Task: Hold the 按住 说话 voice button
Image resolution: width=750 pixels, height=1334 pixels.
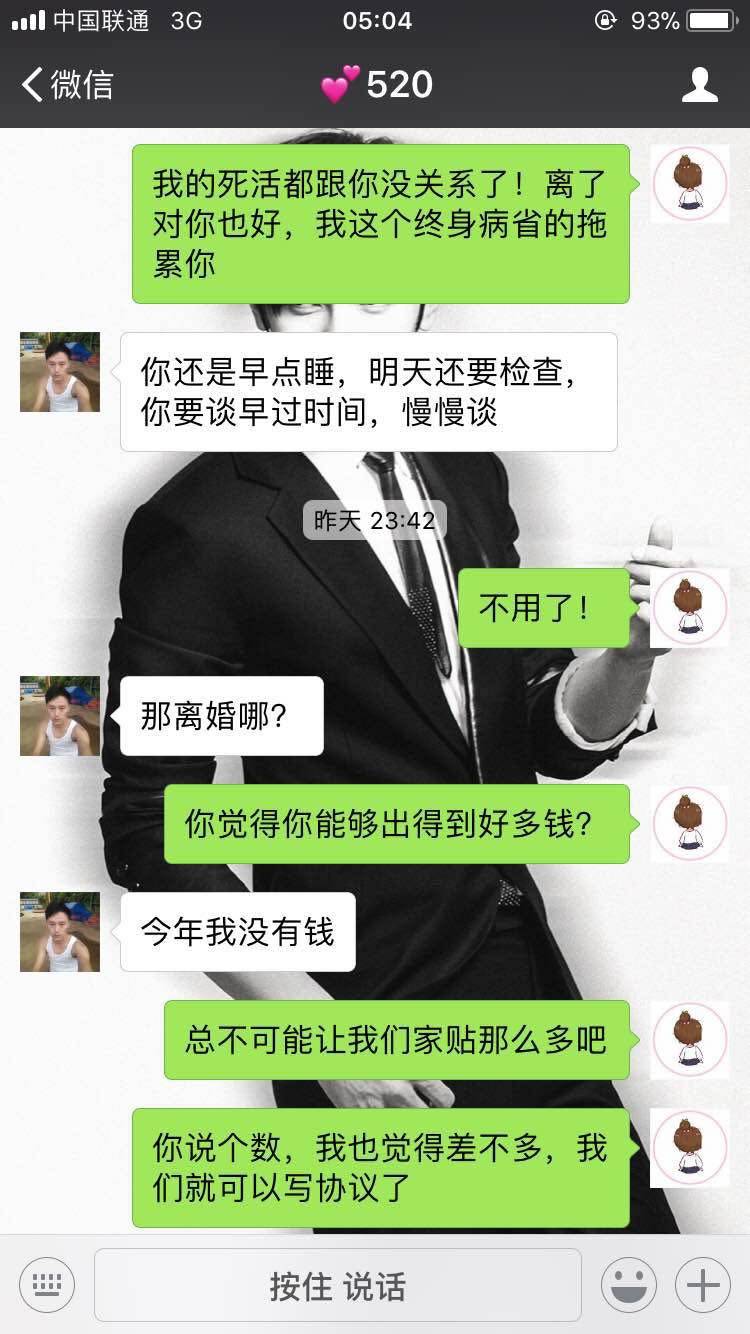Action: coord(337,1285)
